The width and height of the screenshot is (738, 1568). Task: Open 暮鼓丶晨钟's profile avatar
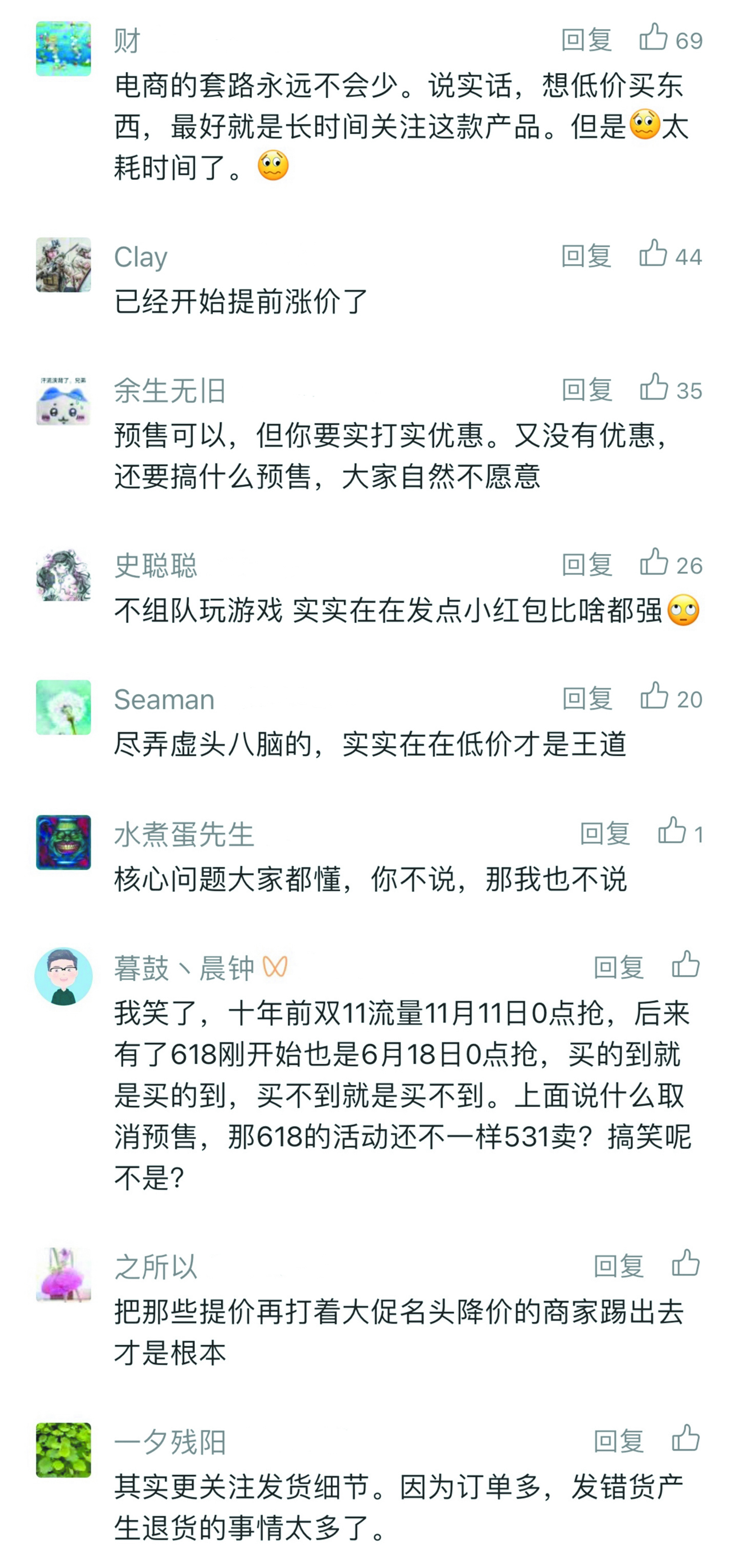63,976
